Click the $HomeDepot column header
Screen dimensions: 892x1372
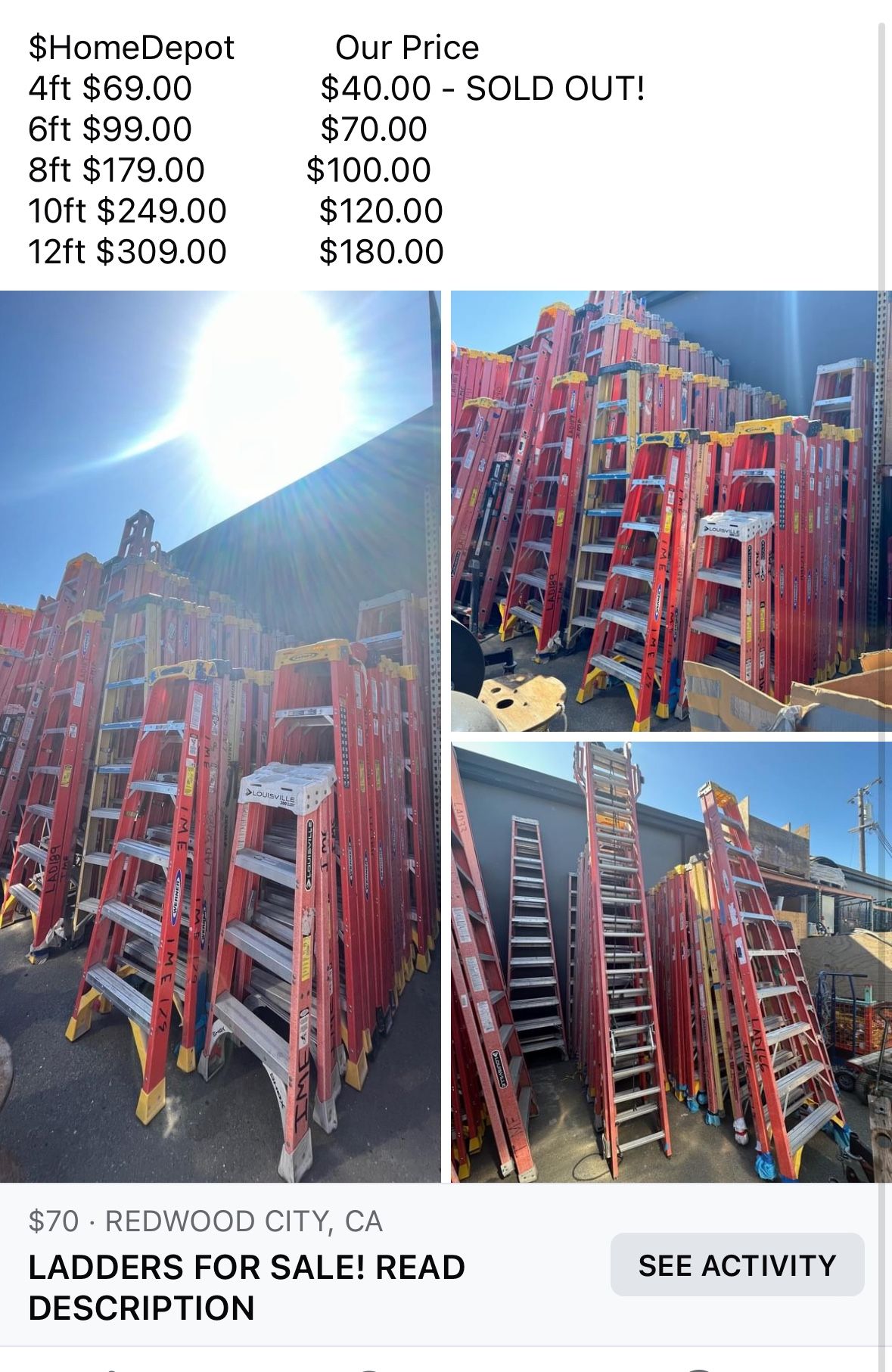pyautogui.click(x=132, y=48)
